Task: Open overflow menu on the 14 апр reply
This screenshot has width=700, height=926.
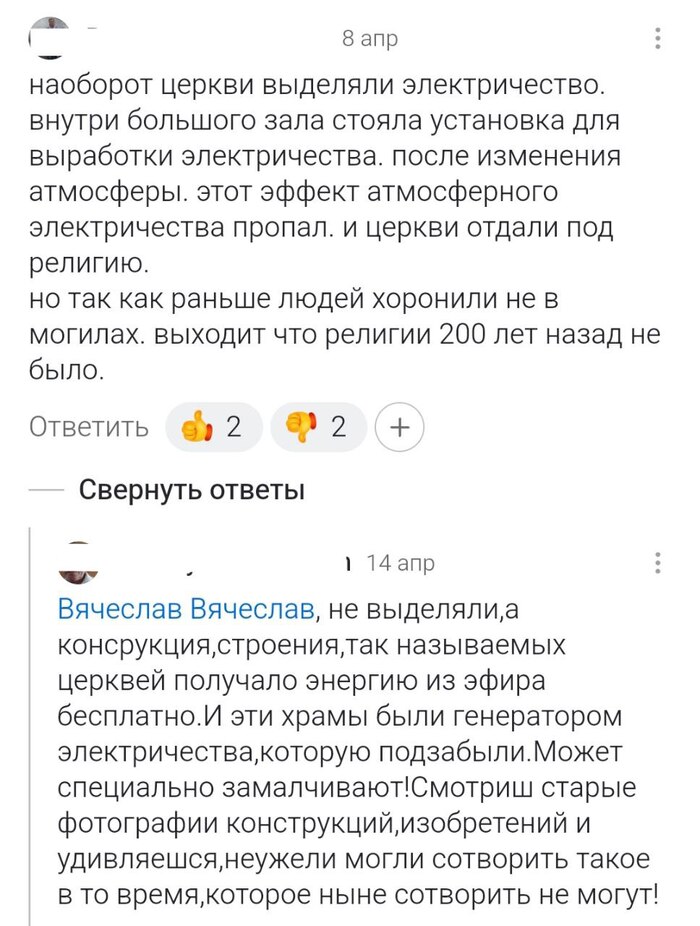Action: pos(657,563)
